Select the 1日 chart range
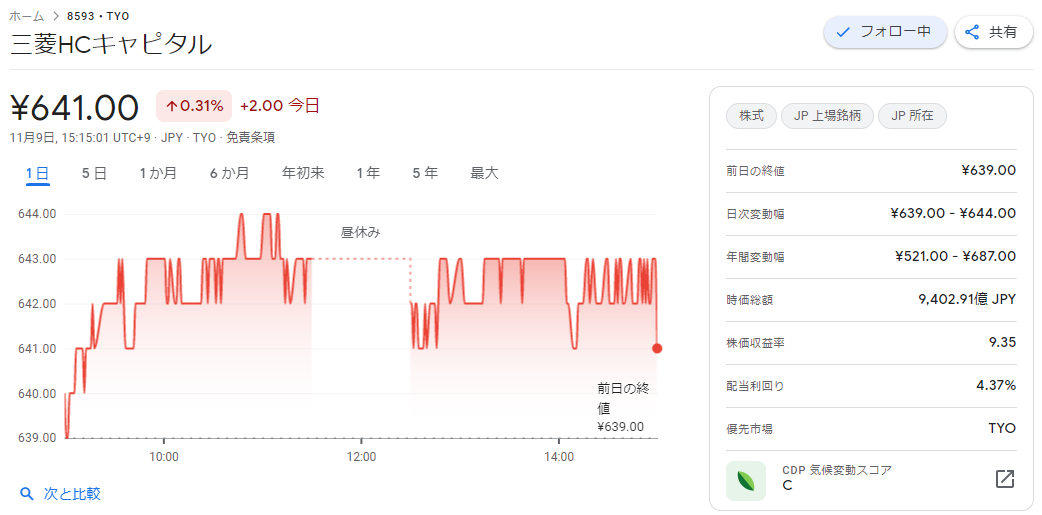This screenshot has width=1042, height=515. [x=38, y=173]
